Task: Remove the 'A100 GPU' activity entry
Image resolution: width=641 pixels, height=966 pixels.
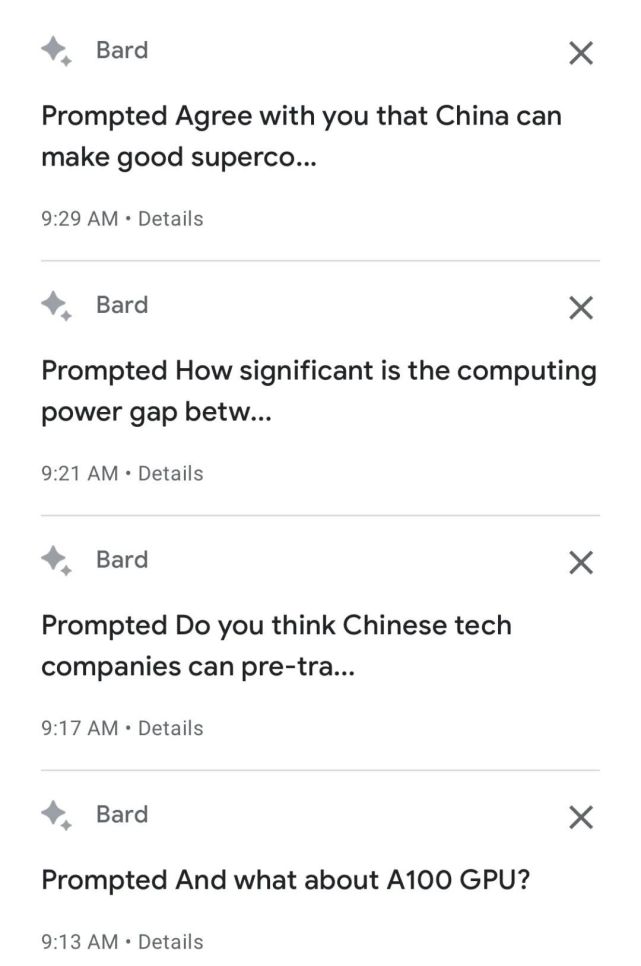Action: coord(581,818)
